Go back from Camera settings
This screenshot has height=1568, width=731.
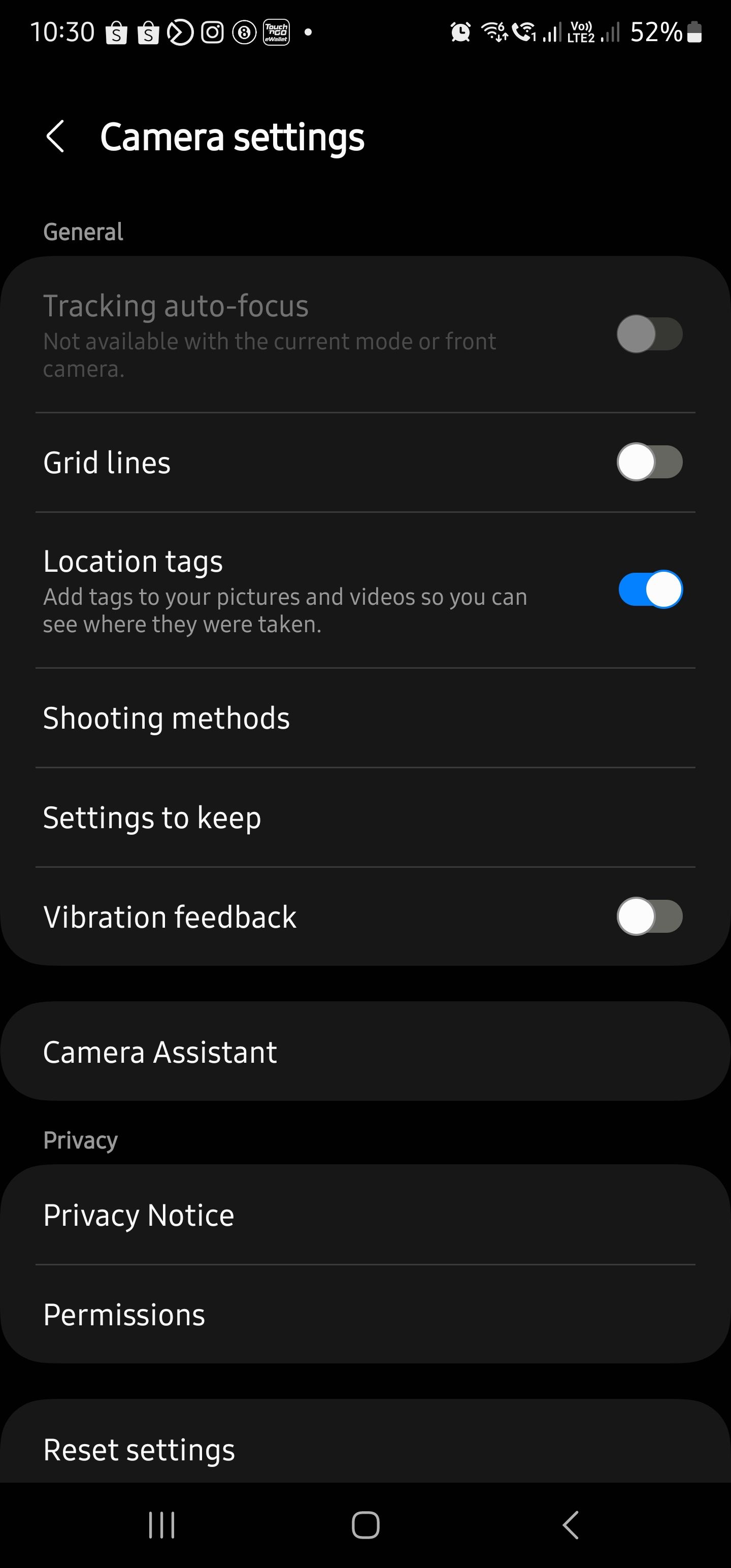[x=55, y=137]
